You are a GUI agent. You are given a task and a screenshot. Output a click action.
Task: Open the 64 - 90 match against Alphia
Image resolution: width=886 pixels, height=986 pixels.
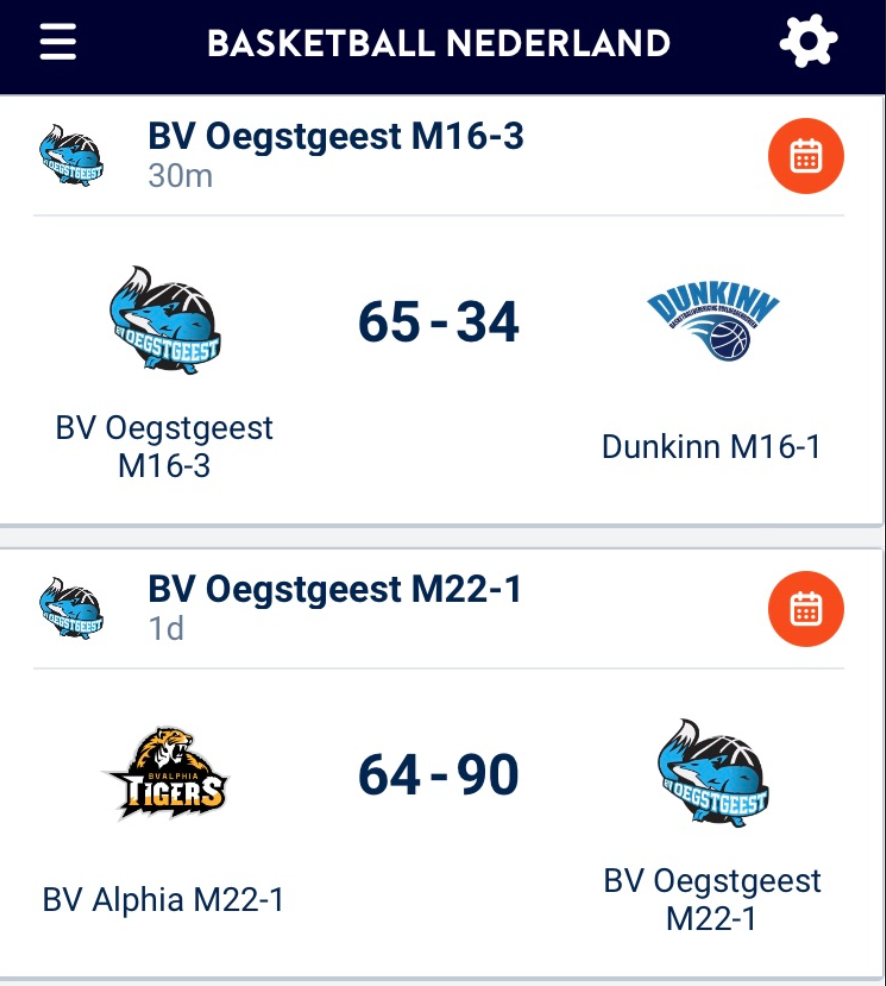pos(438,776)
